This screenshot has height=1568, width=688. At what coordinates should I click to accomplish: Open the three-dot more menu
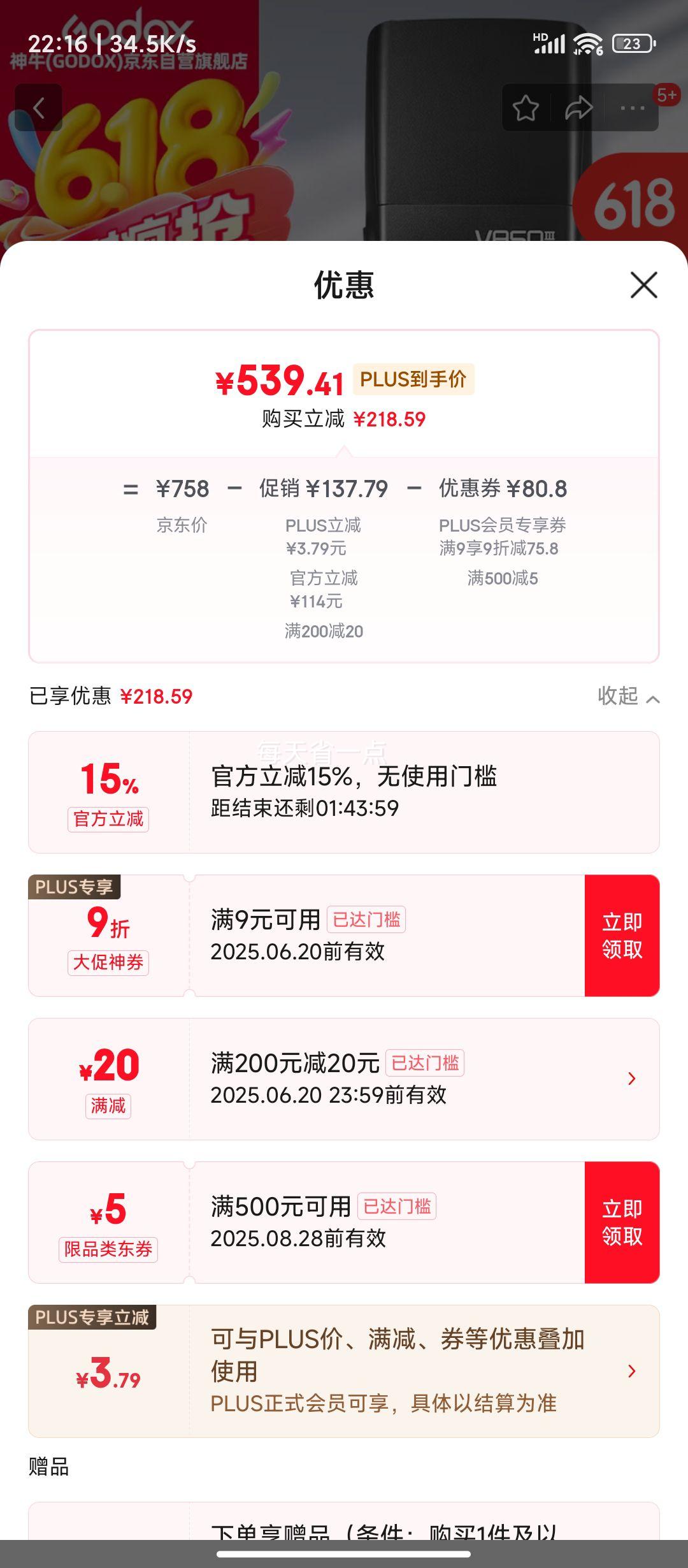[x=632, y=108]
